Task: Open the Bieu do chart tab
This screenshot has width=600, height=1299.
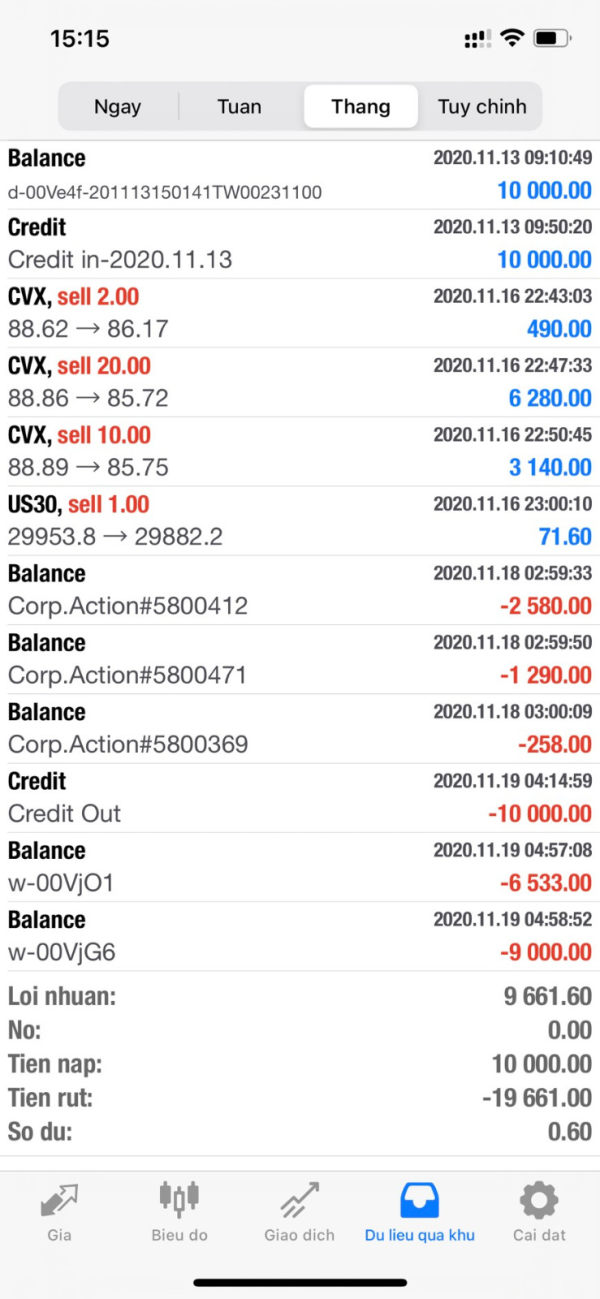Action: (x=180, y=1211)
